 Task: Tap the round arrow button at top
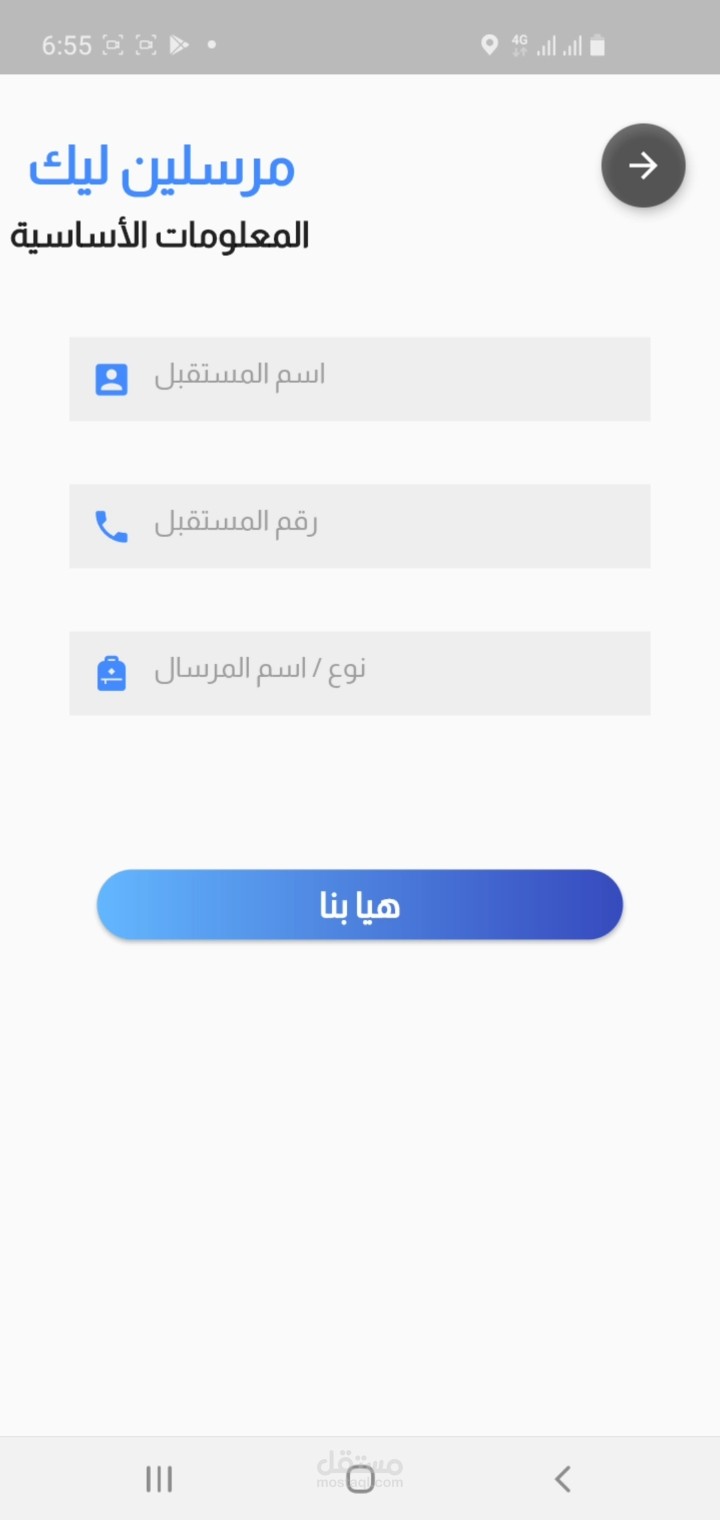643,166
